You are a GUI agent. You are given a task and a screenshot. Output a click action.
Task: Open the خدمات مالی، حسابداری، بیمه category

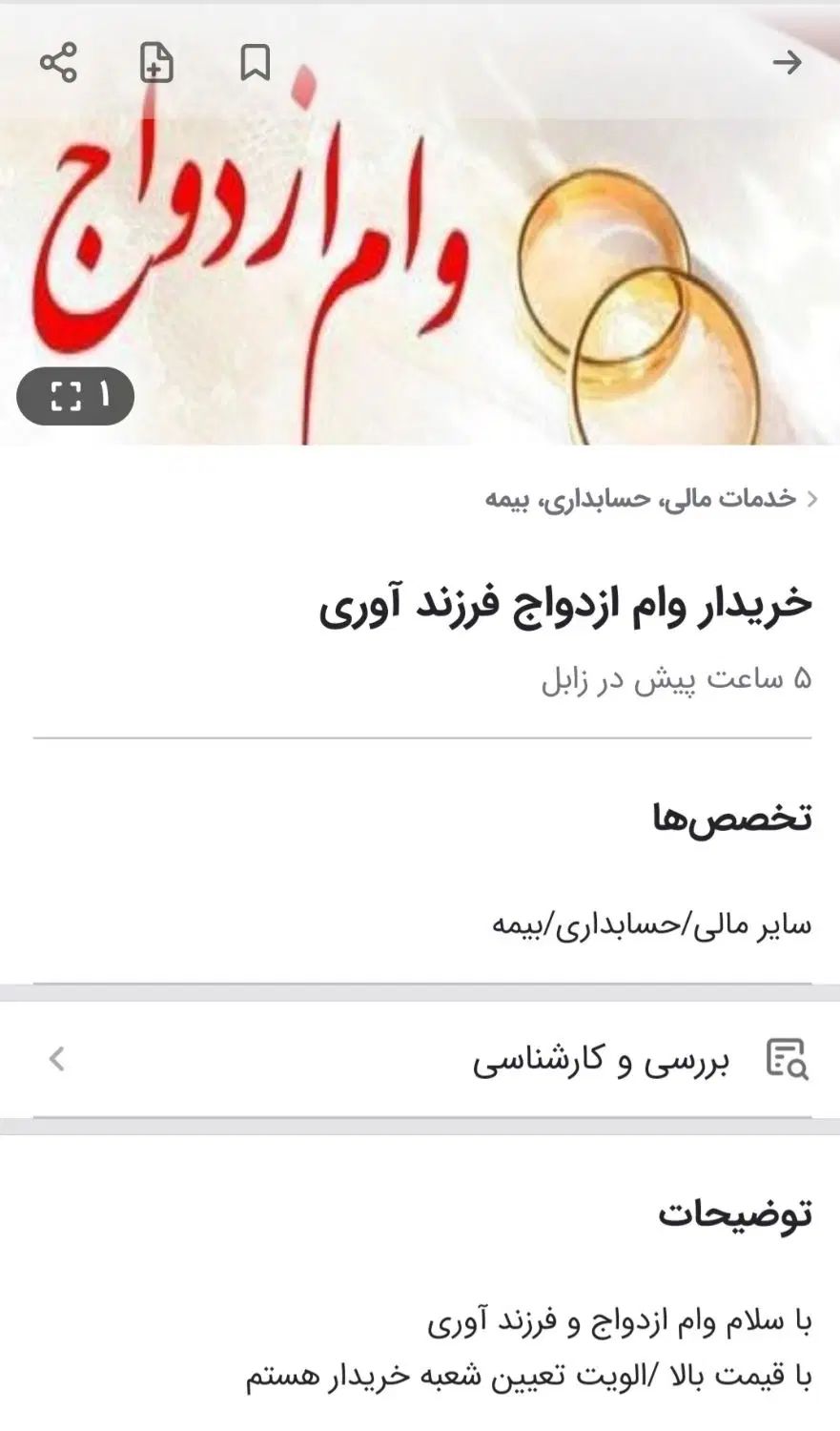(641, 498)
